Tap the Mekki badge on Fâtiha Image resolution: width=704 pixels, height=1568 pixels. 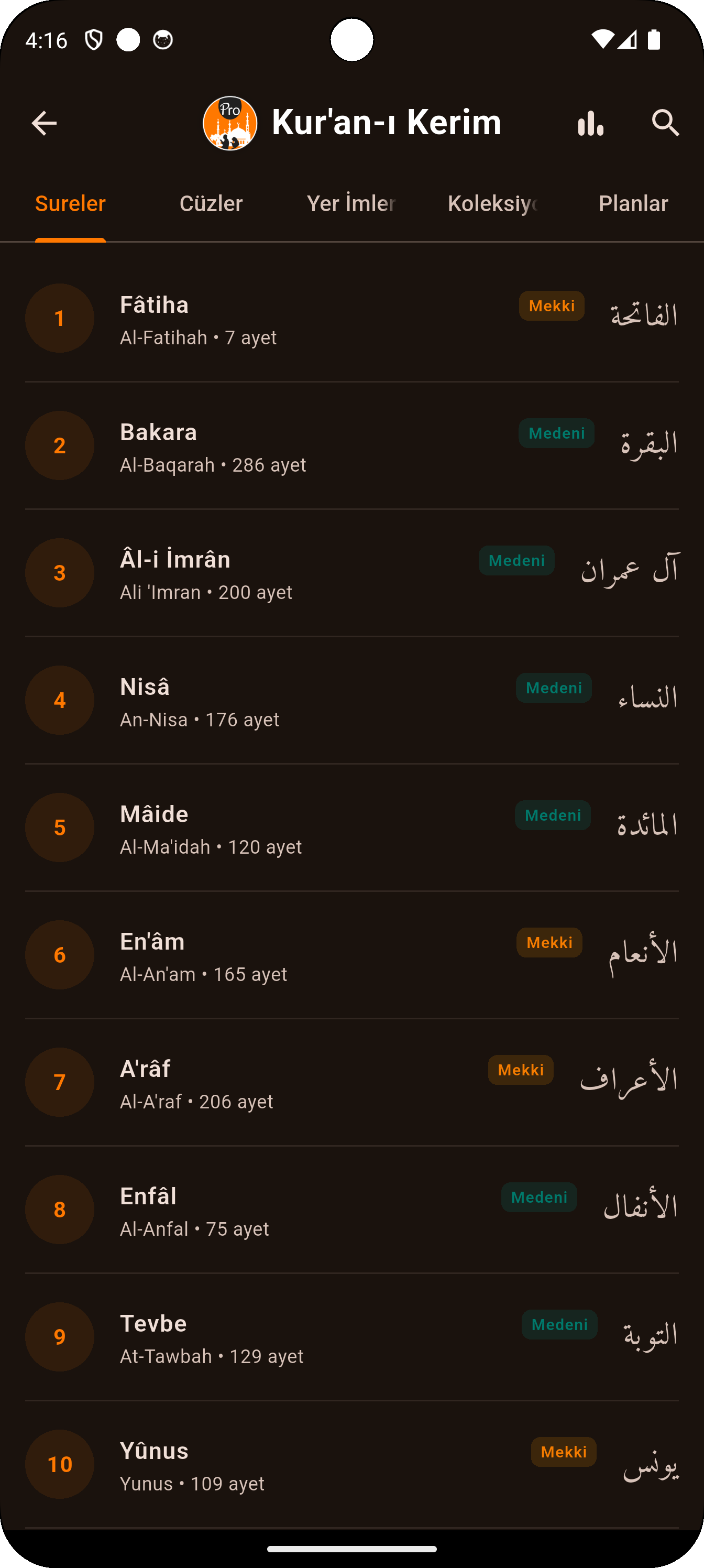tap(551, 306)
